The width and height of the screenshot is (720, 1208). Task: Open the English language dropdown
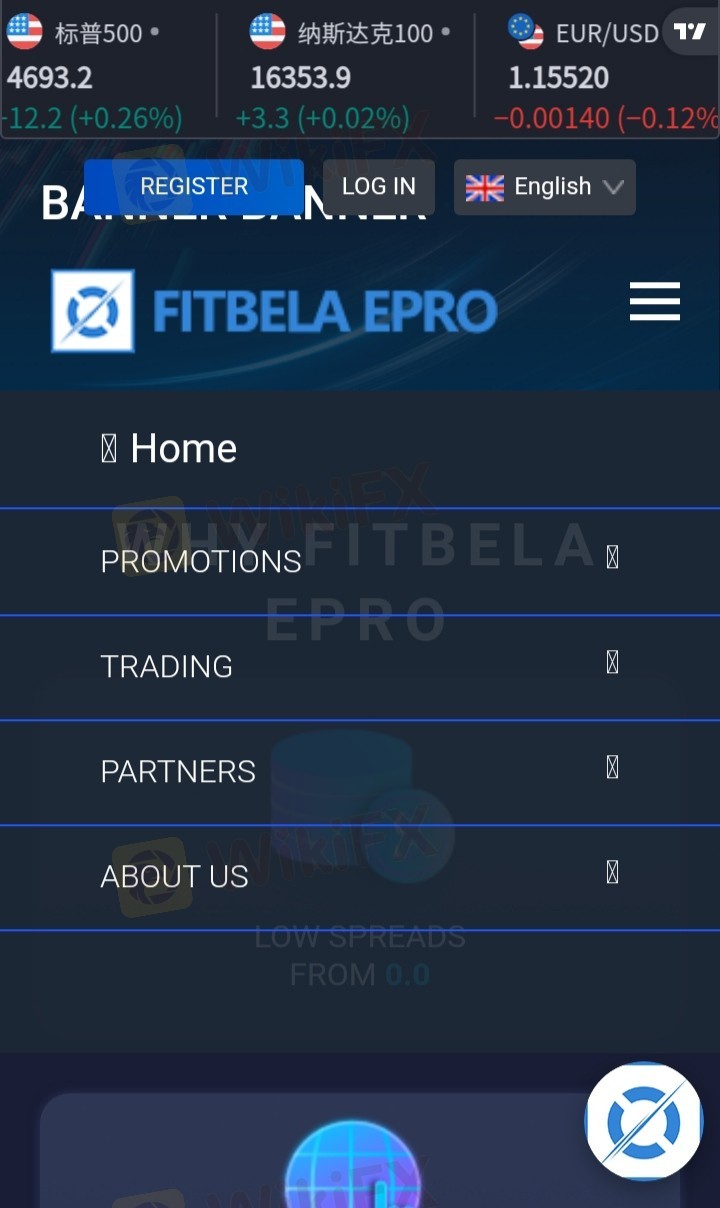tap(544, 187)
